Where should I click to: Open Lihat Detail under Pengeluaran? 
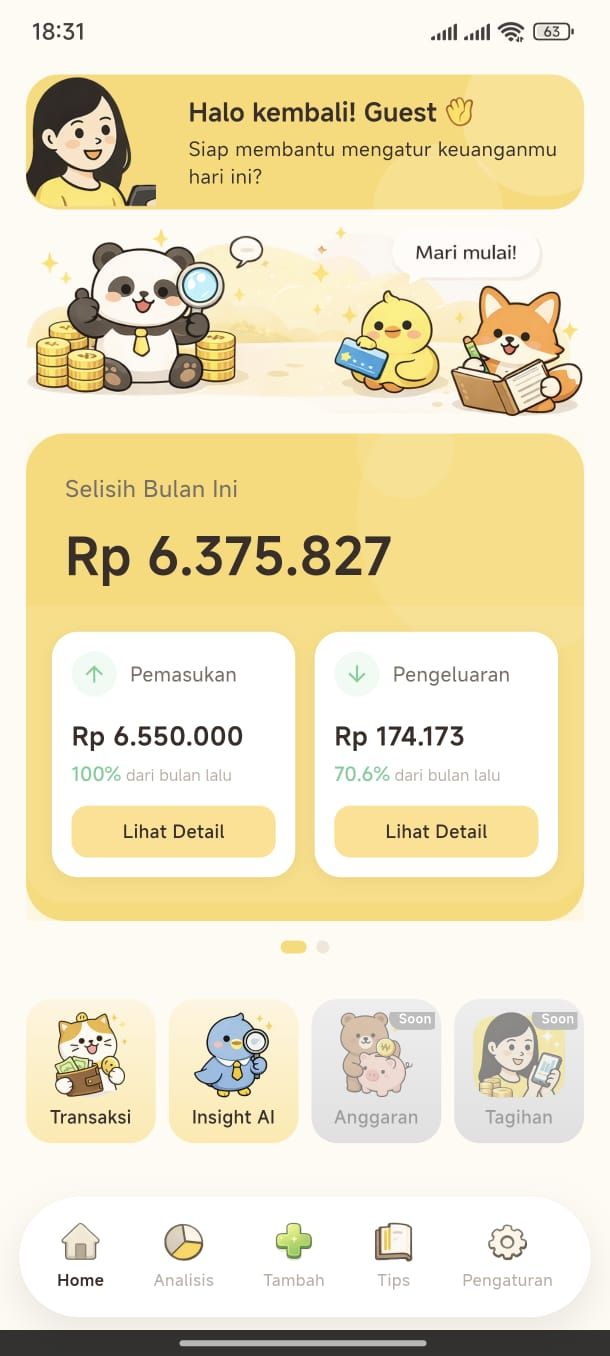tap(436, 831)
